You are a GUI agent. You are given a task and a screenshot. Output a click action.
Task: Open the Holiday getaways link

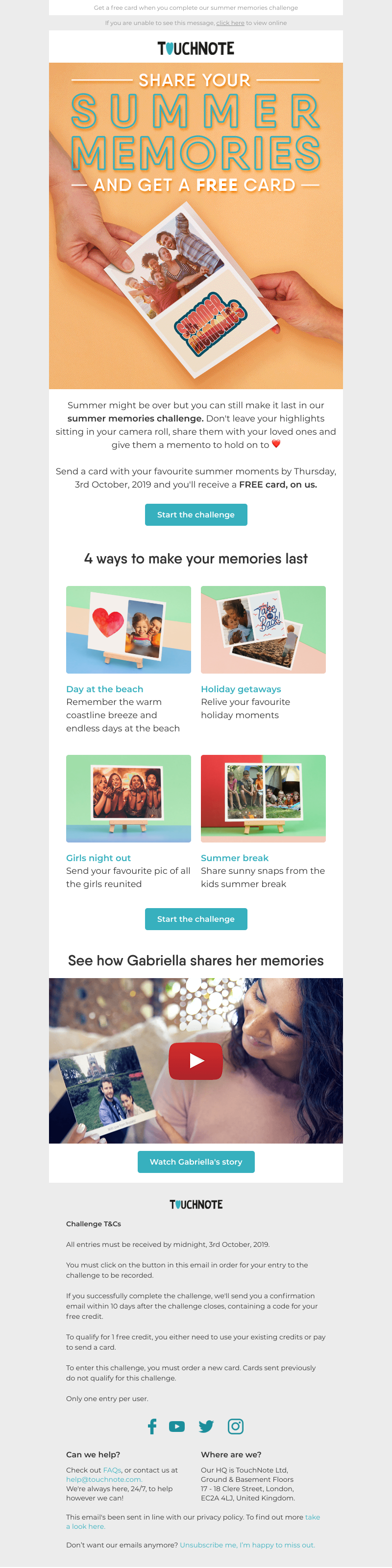(241, 689)
